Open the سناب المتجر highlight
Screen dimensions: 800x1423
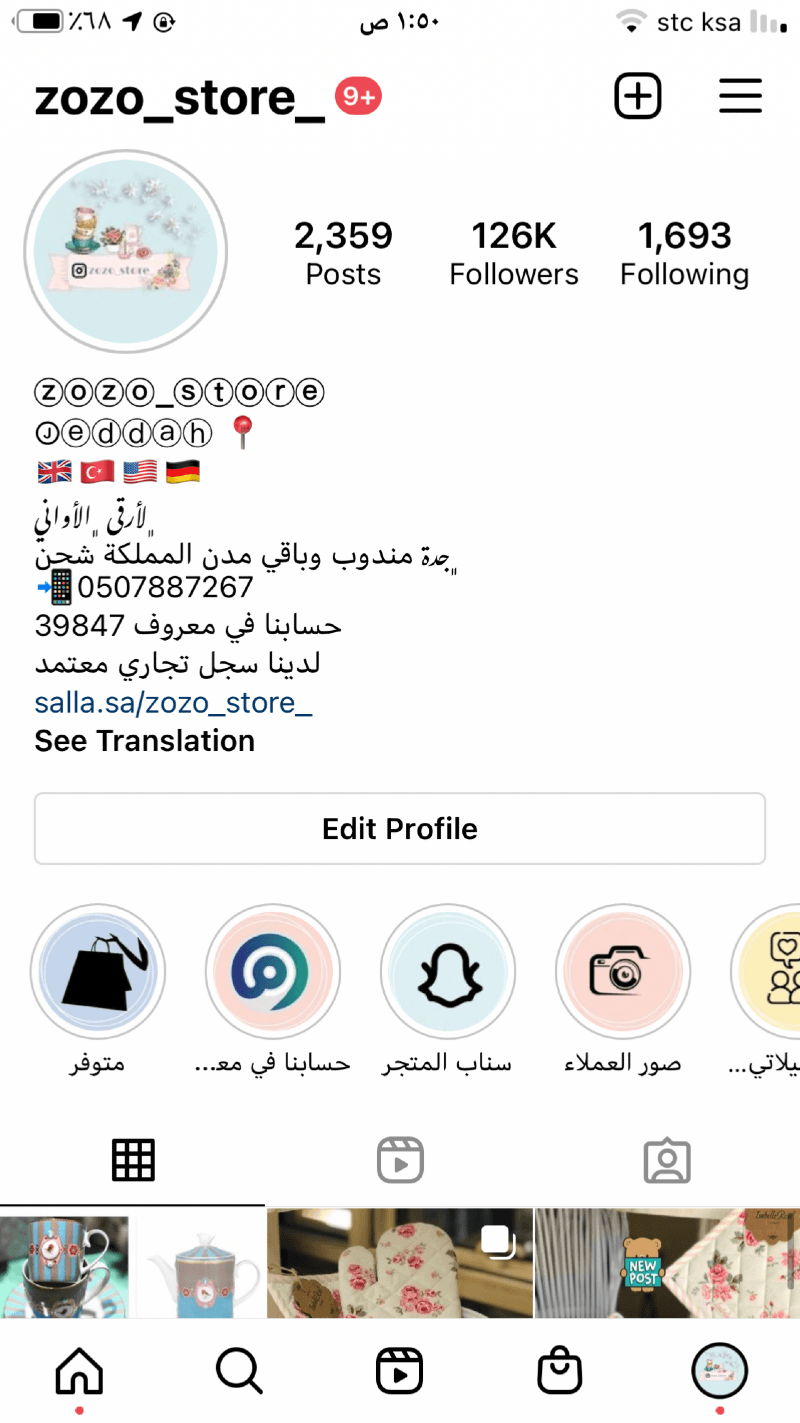pyautogui.click(x=448, y=971)
